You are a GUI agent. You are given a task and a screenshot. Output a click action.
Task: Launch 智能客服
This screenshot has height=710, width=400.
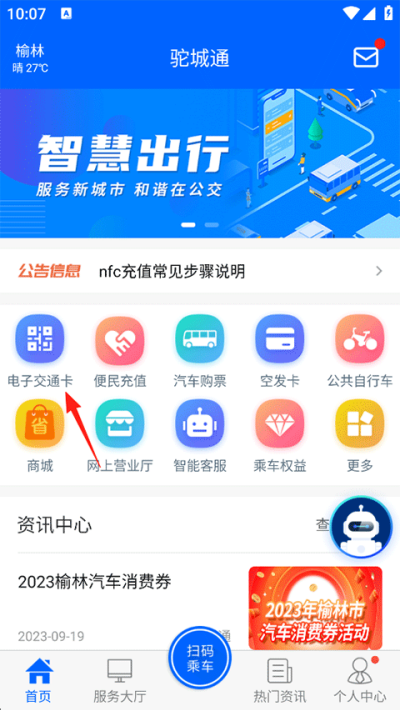point(200,436)
